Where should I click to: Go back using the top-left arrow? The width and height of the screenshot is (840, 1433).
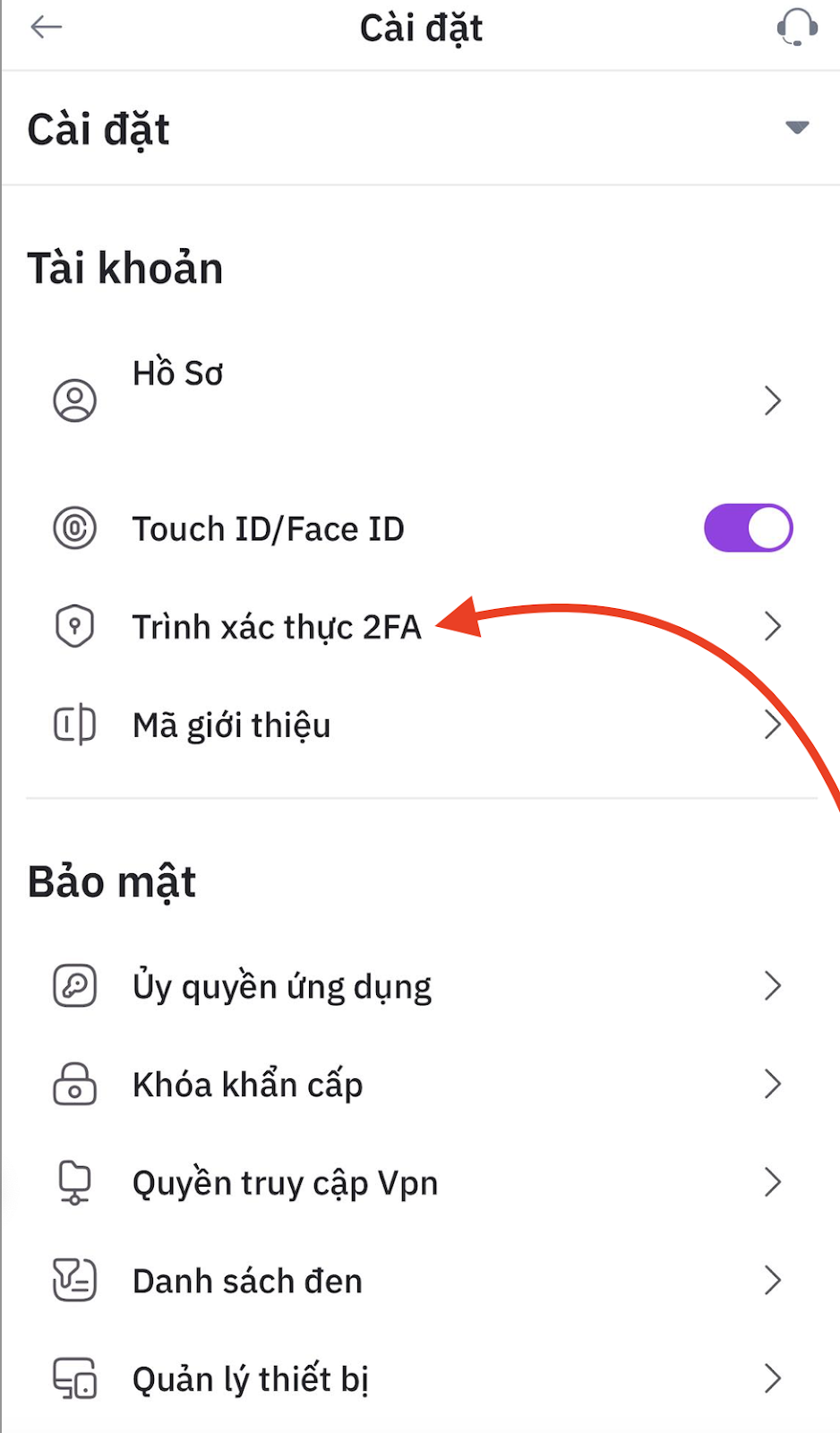[x=46, y=28]
